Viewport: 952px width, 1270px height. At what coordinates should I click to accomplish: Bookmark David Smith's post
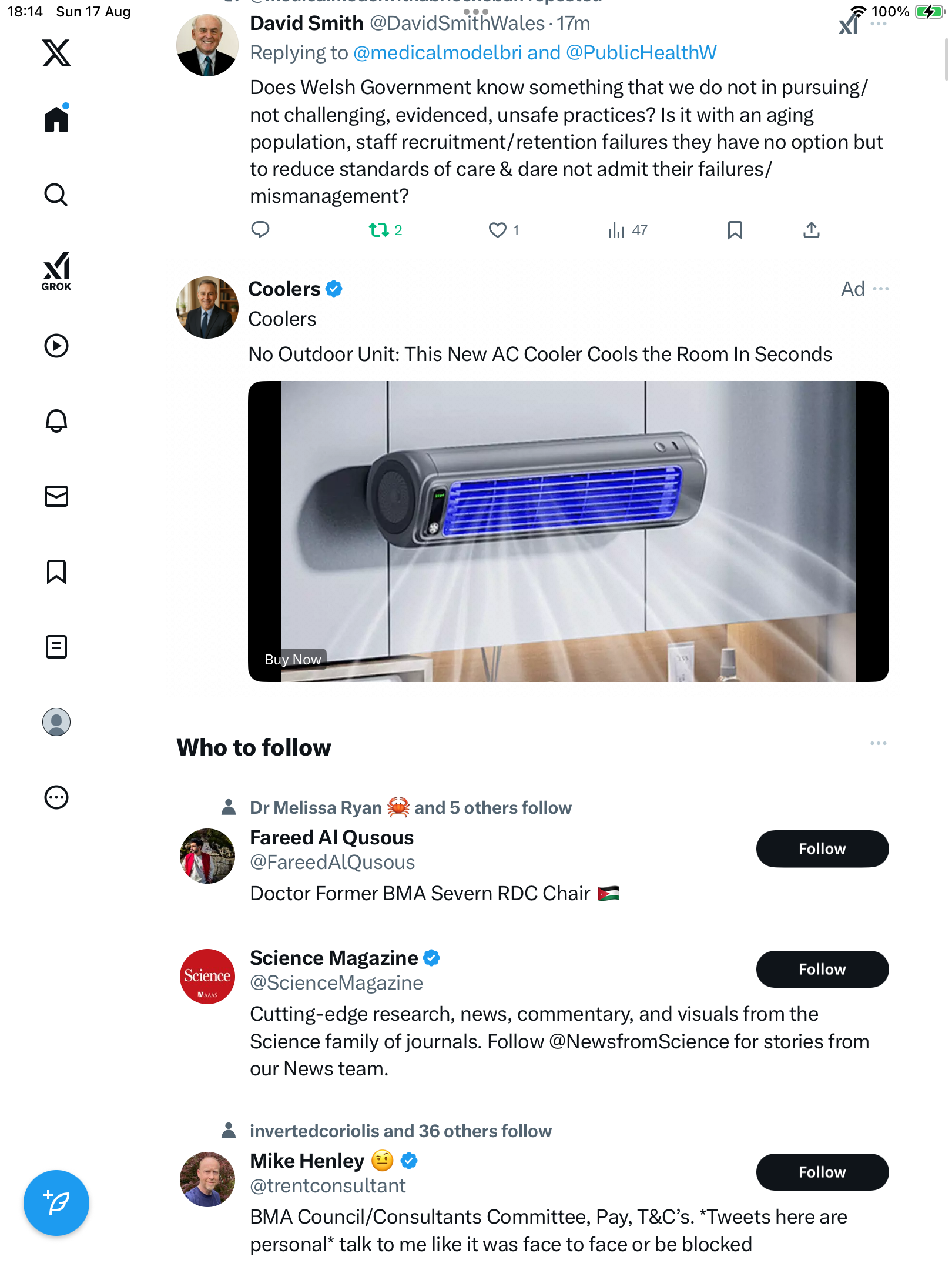[x=735, y=230]
